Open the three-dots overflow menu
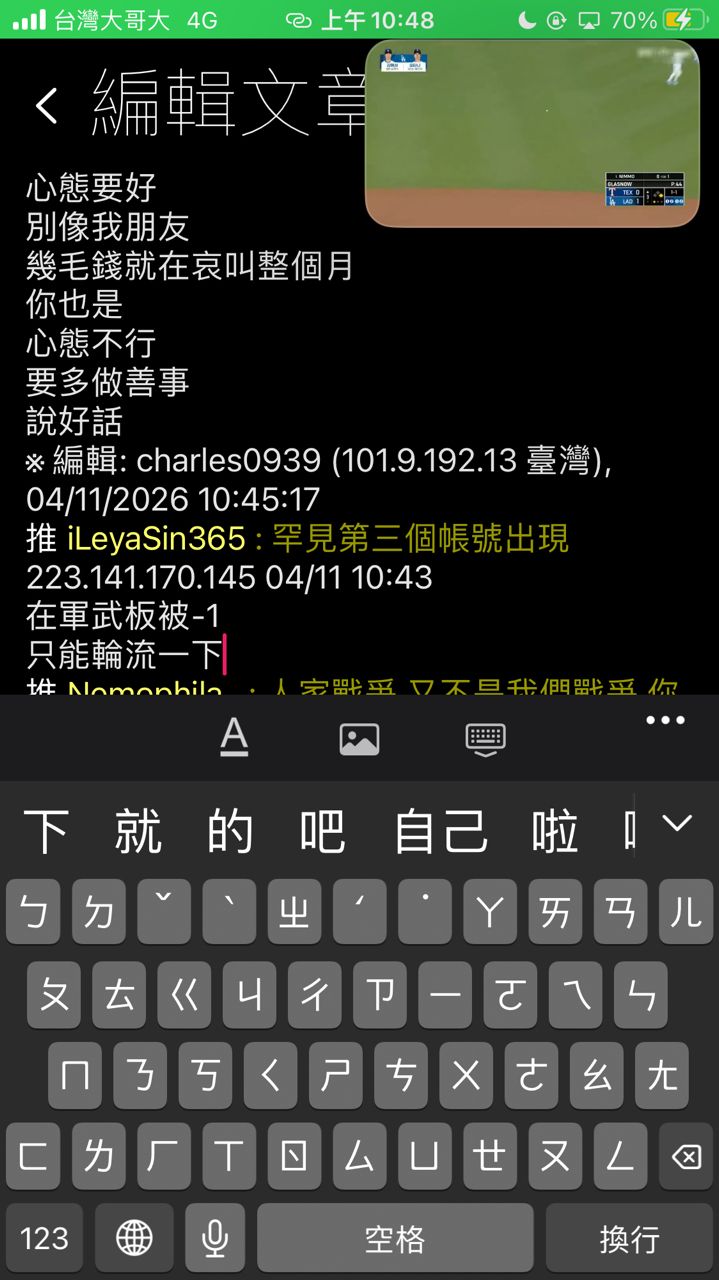The height and width of the screenshot is (1280, 719). 665,720
